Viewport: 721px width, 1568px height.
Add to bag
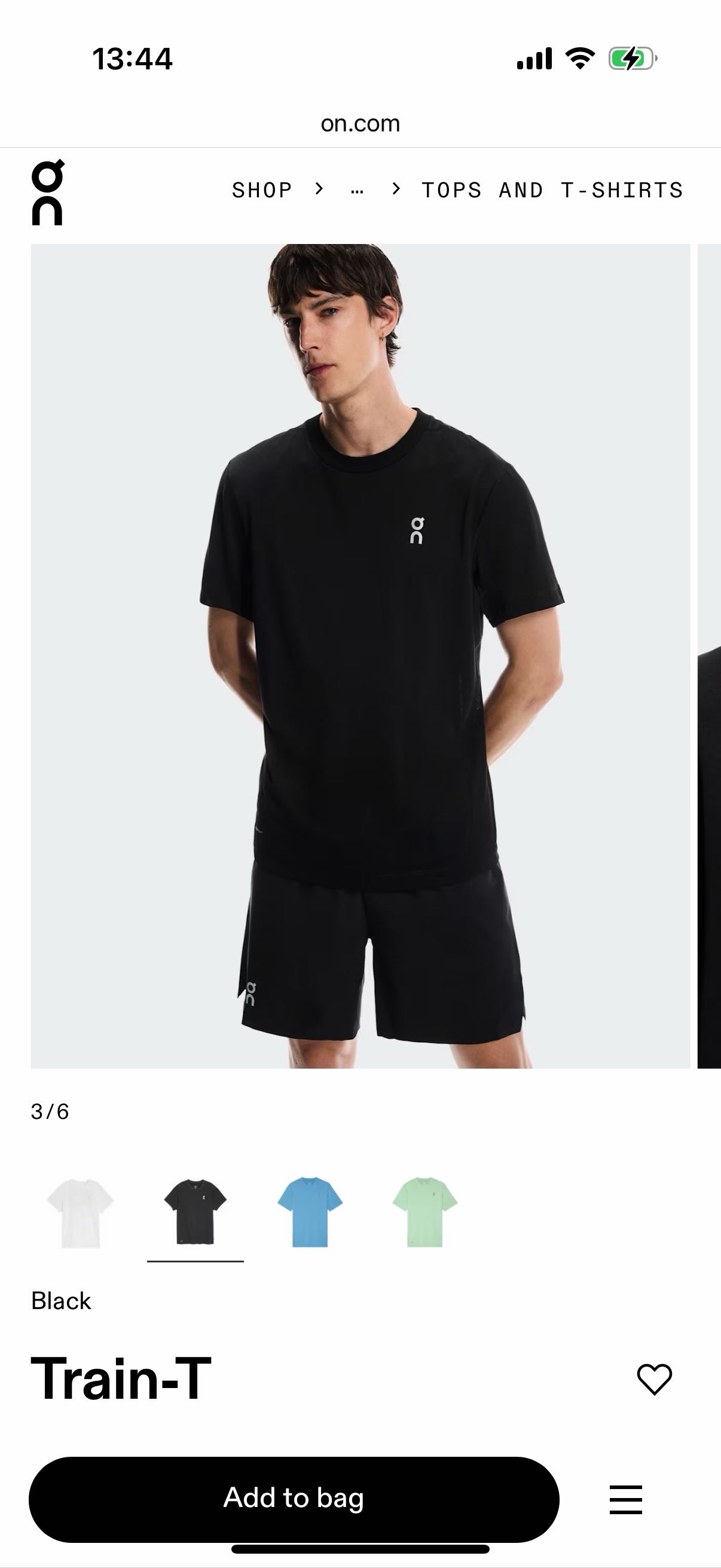pyautogui.click(x=294, y=1499)
